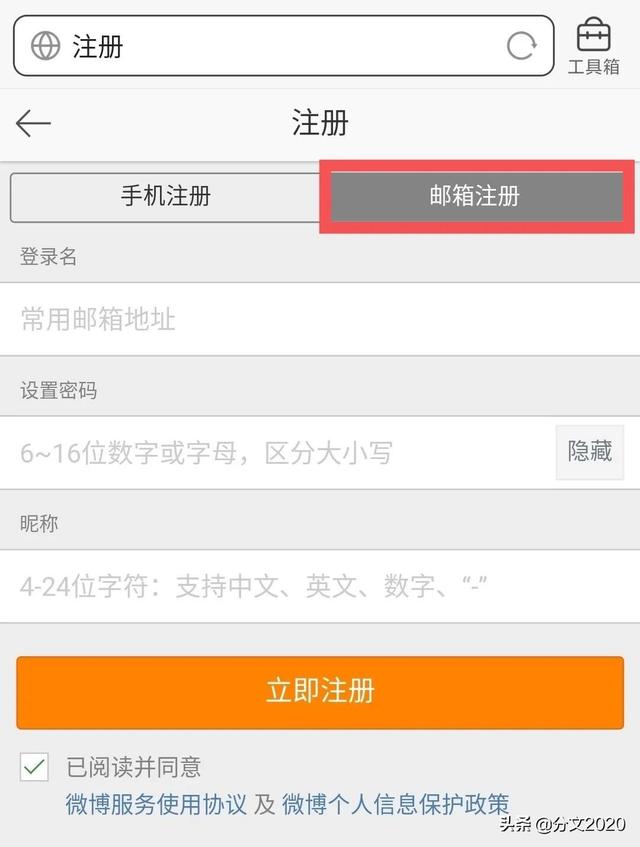Tap the back arrow beside 注册 title
Image resolution: width=640 pixels, height=847 pixels.
click(x=33, y=124)
